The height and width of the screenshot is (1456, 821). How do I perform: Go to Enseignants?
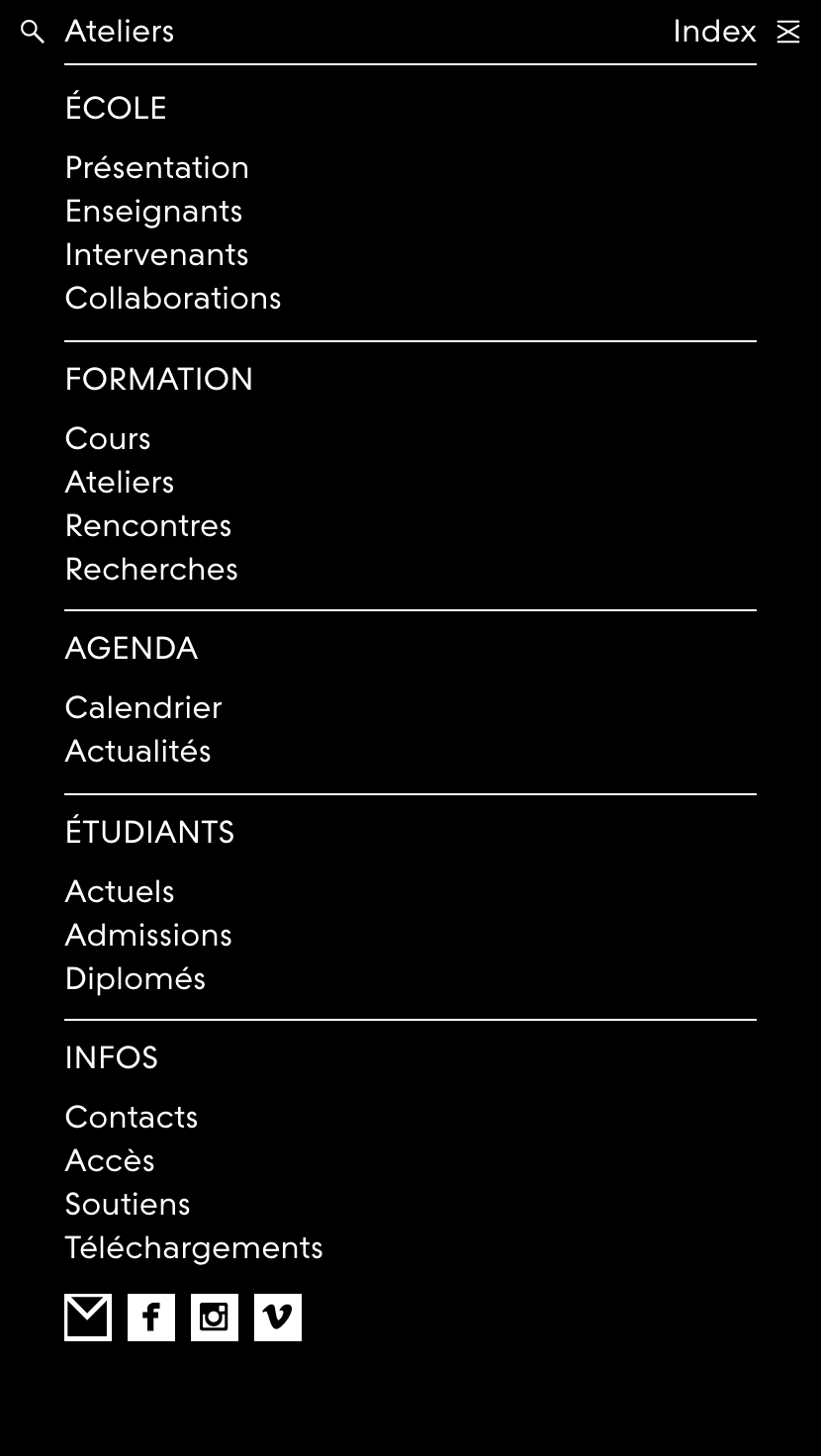pyautogui.click(x=153, y=212)
